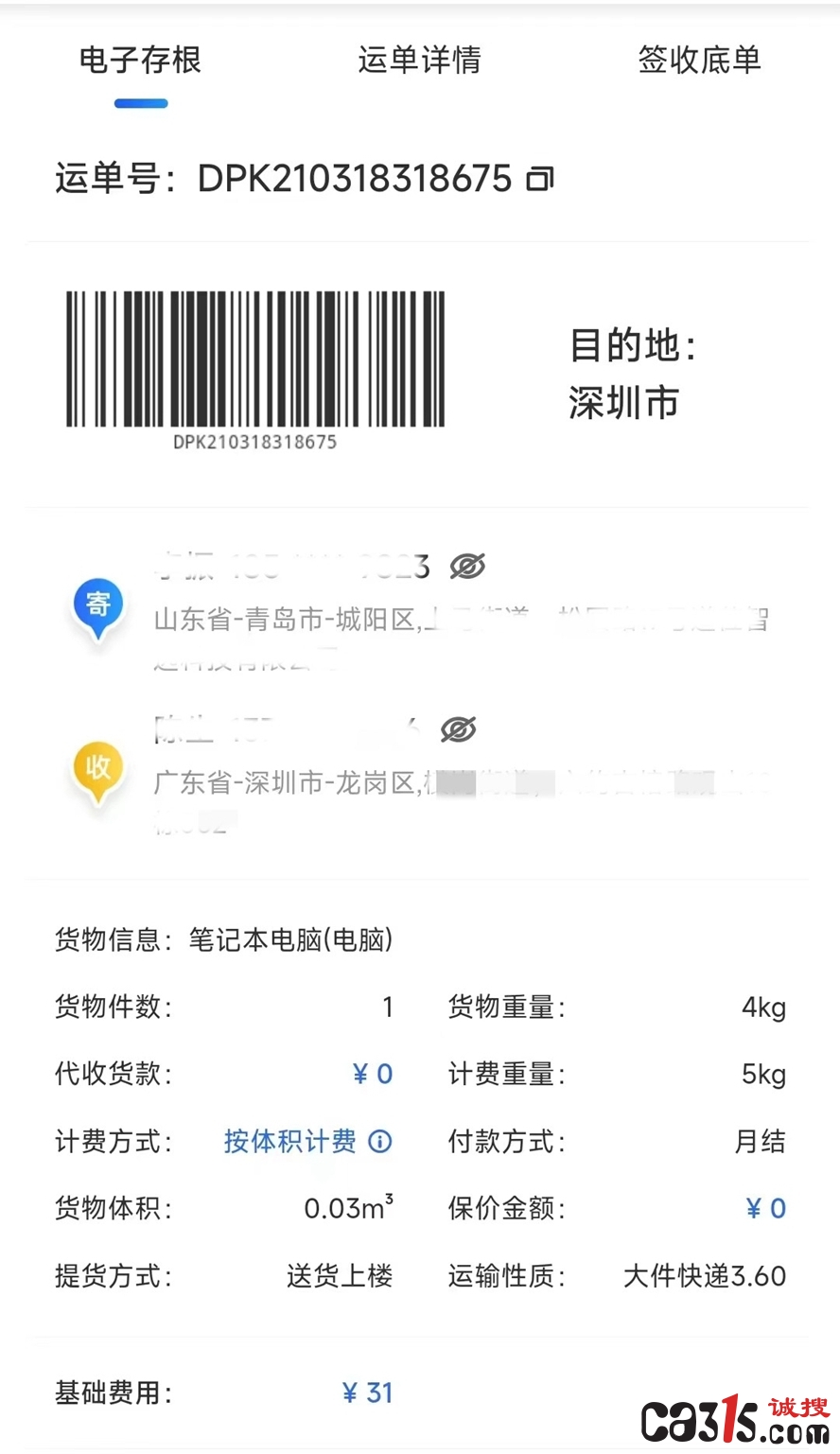Select the 电子存根 tab
The image size is (840, 1454).
[140, 61]
